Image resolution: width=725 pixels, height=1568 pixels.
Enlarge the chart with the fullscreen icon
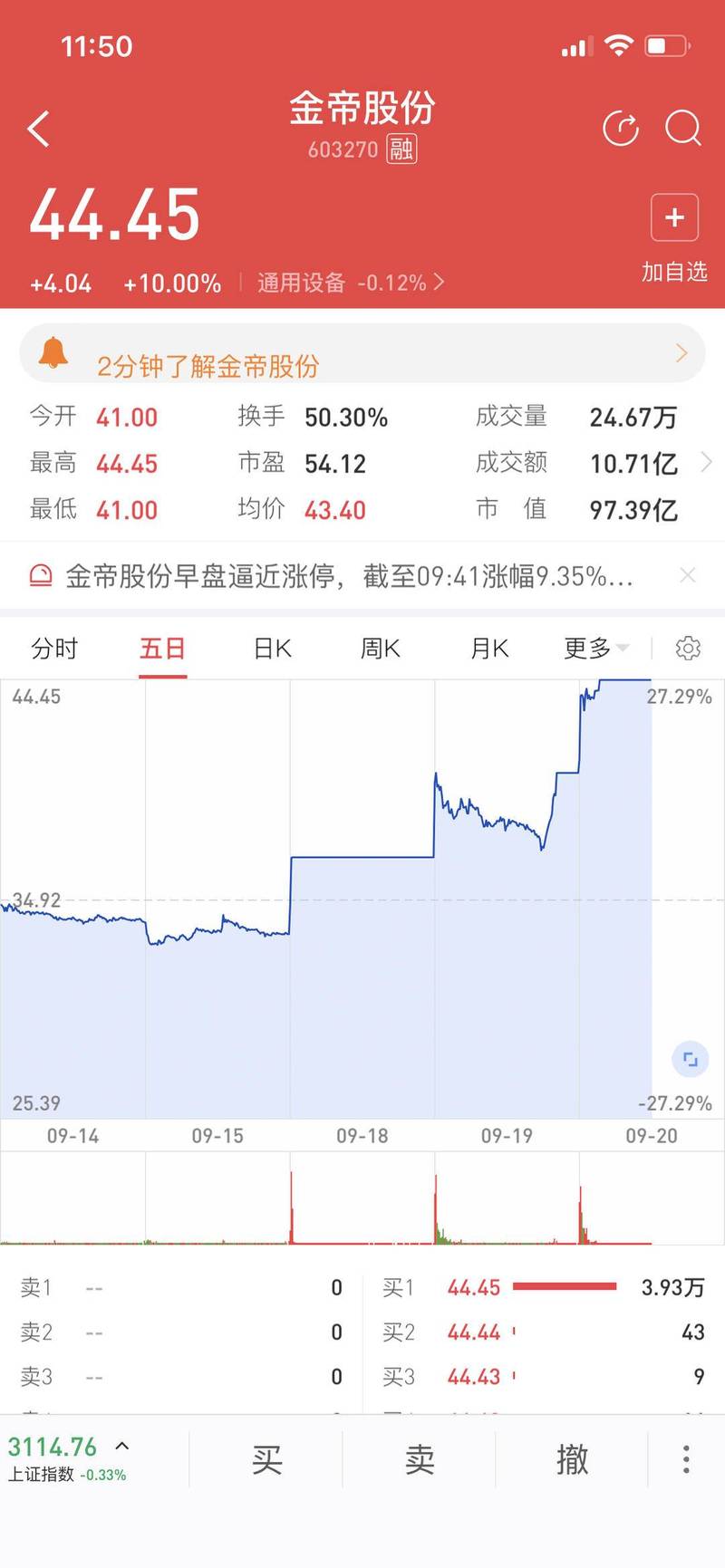(690, 1059)
